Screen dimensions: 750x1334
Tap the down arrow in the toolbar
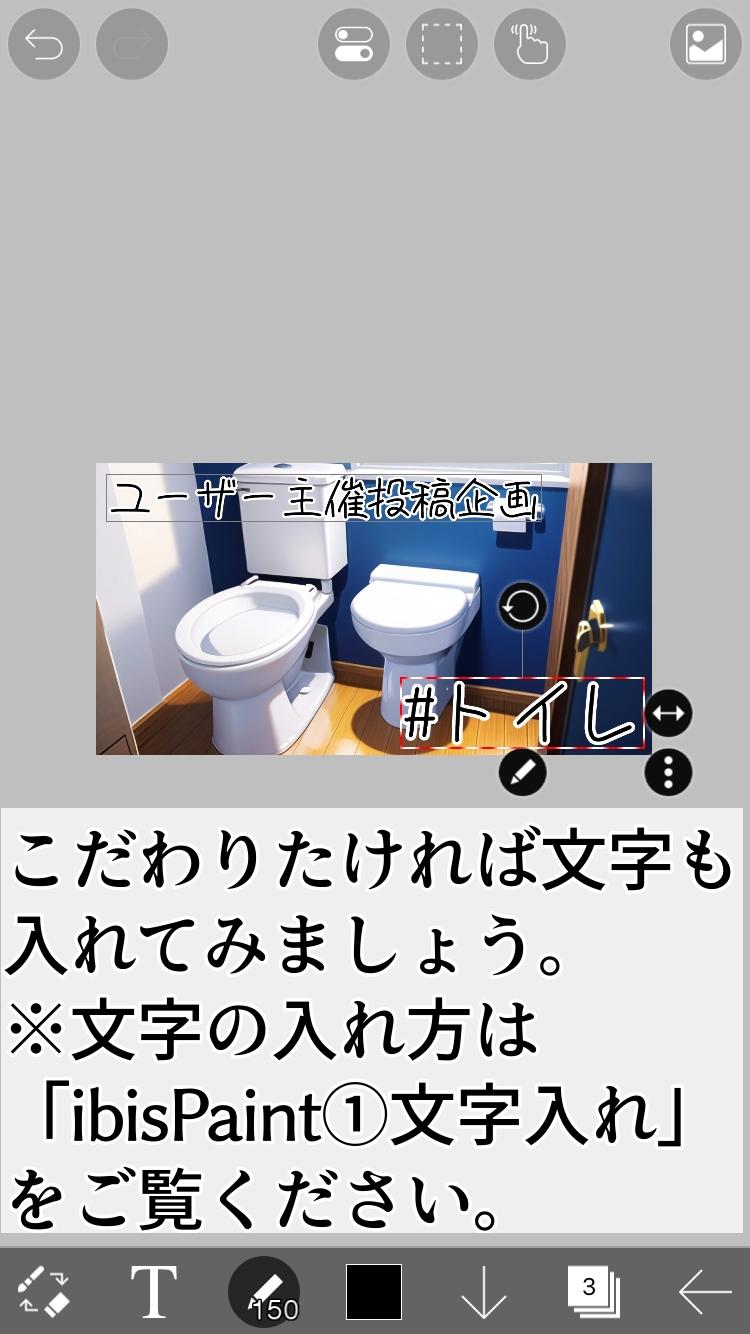pos(484,1293)
